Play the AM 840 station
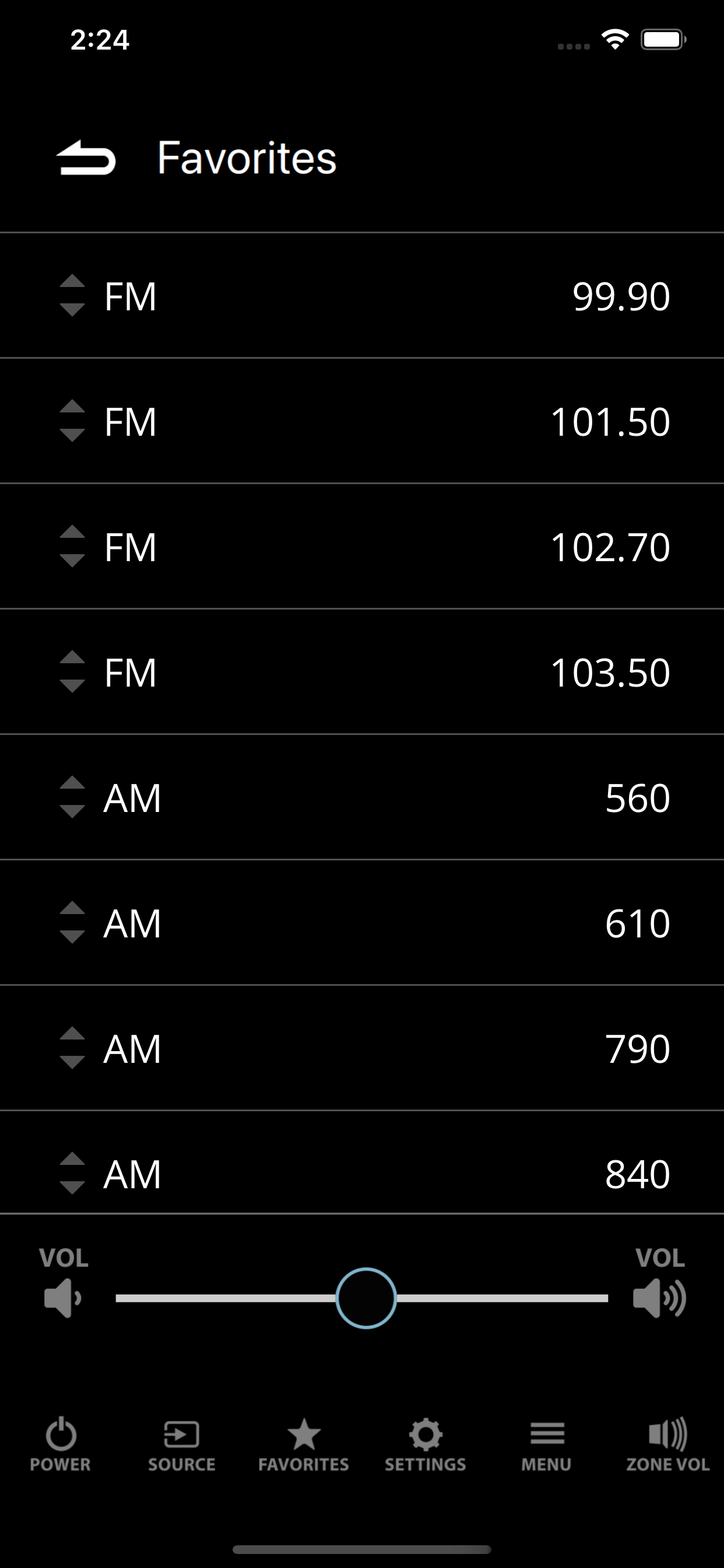724x1568 pixels. coord(365,1172)
